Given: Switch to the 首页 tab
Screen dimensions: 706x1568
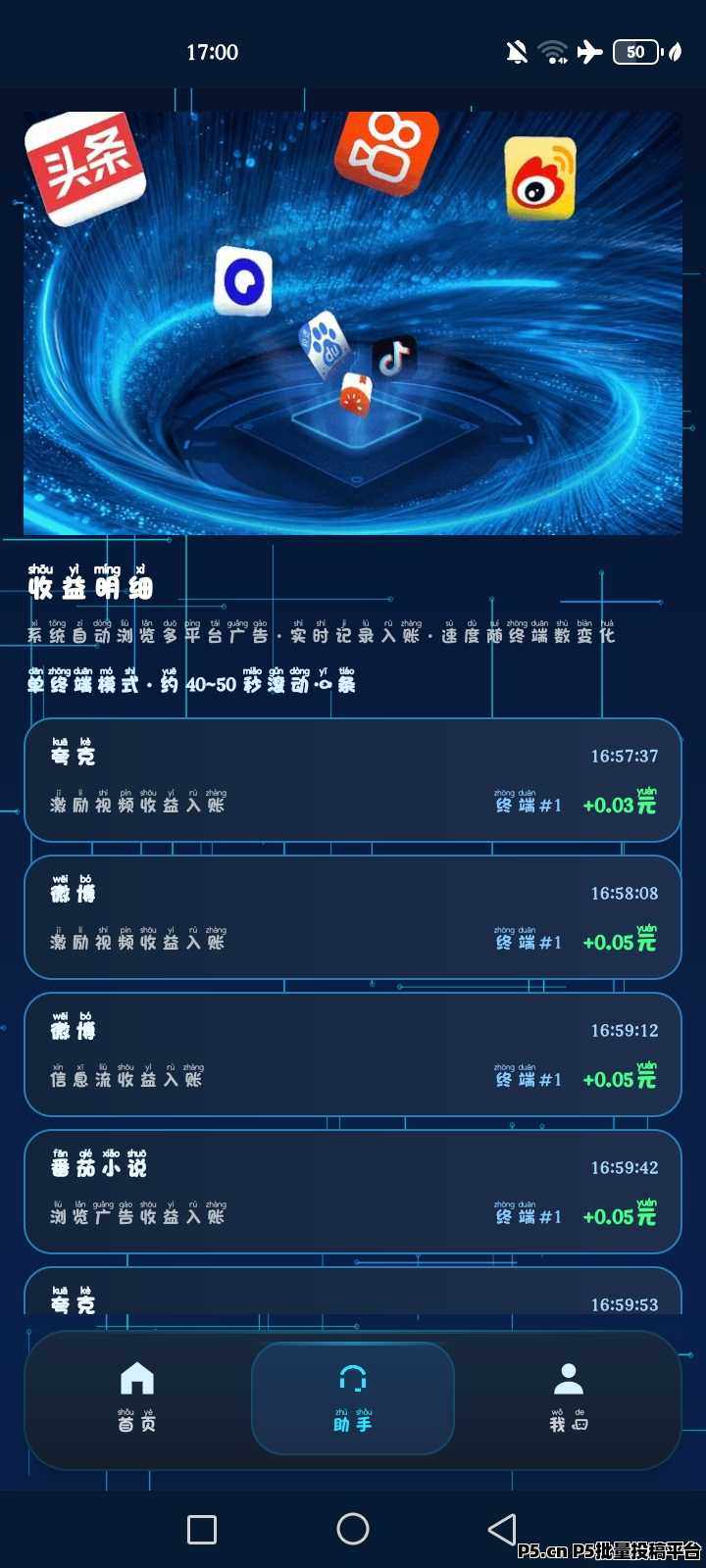Looking at the screenshot, I should [x=136, y=1396].
